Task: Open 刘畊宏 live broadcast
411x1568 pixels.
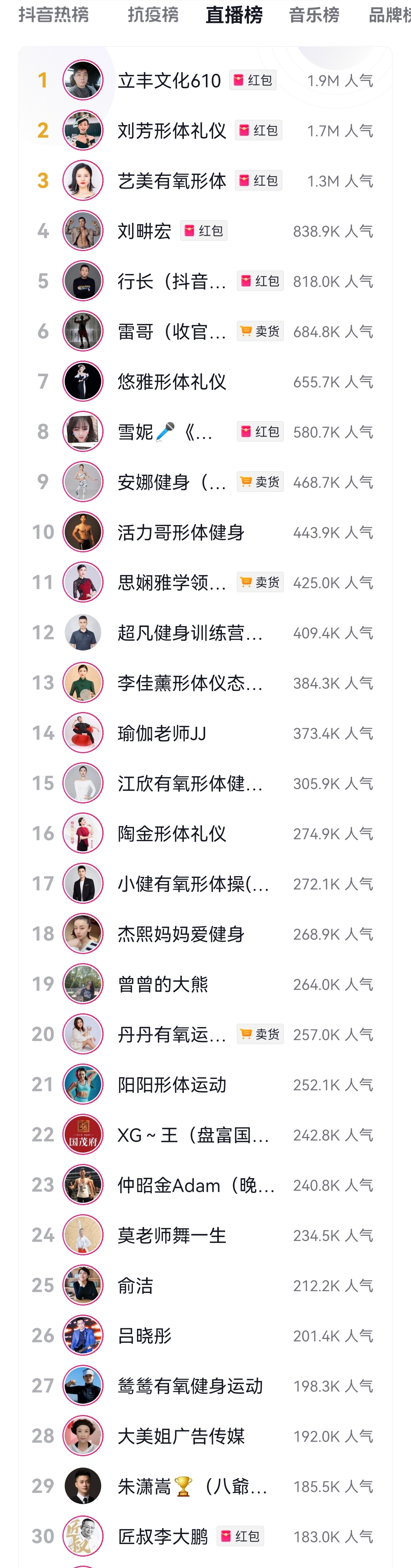Action: pyautogui.click(x=144, y=231)
